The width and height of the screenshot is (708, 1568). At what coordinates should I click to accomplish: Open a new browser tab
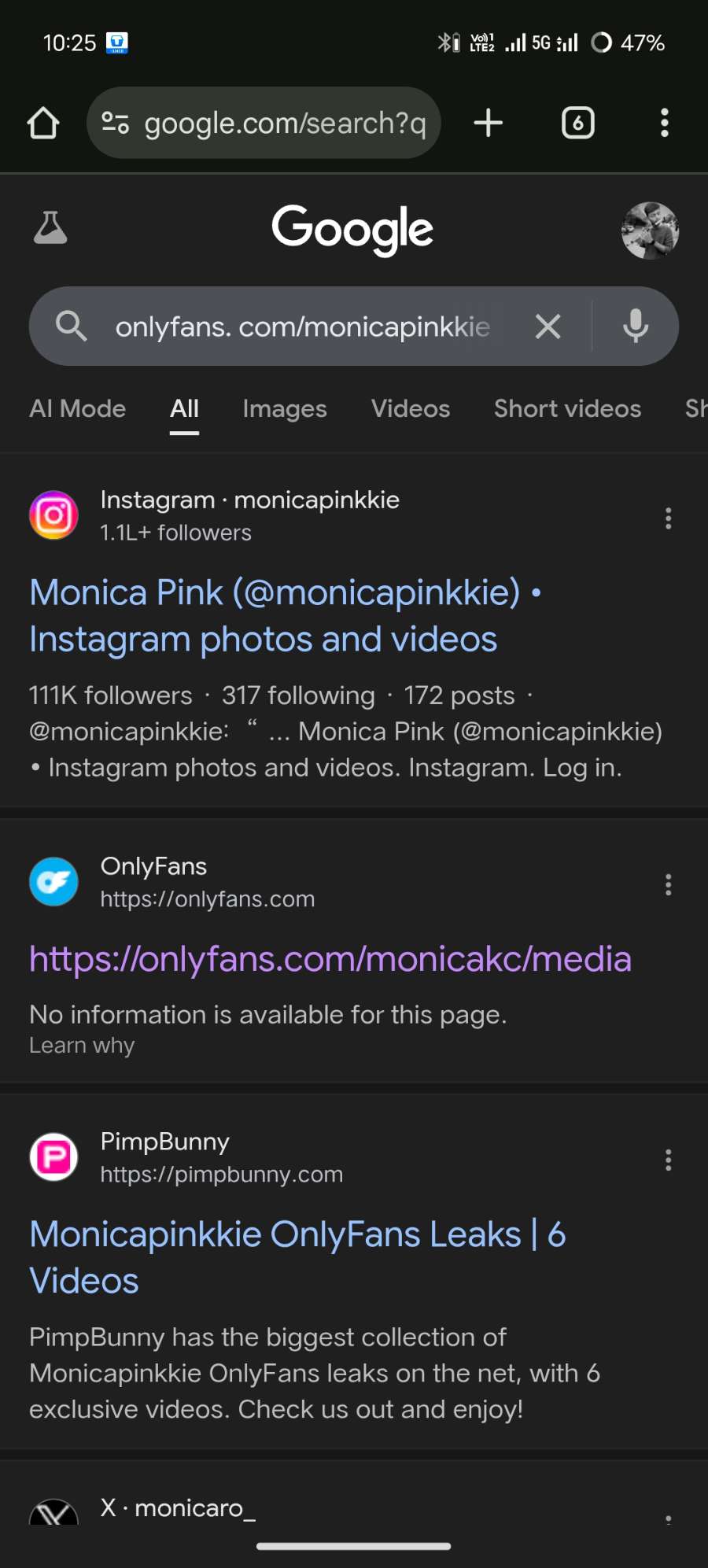489,123
